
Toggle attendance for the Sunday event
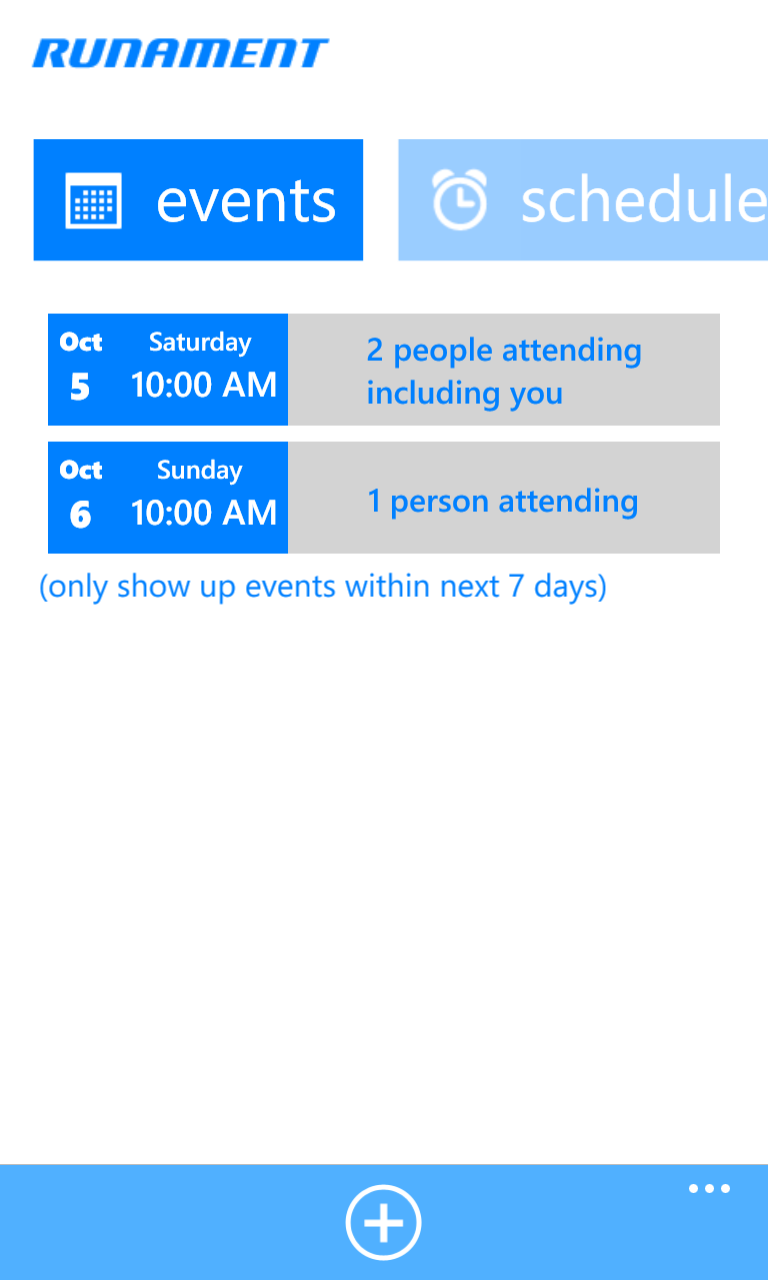(503, 497)
